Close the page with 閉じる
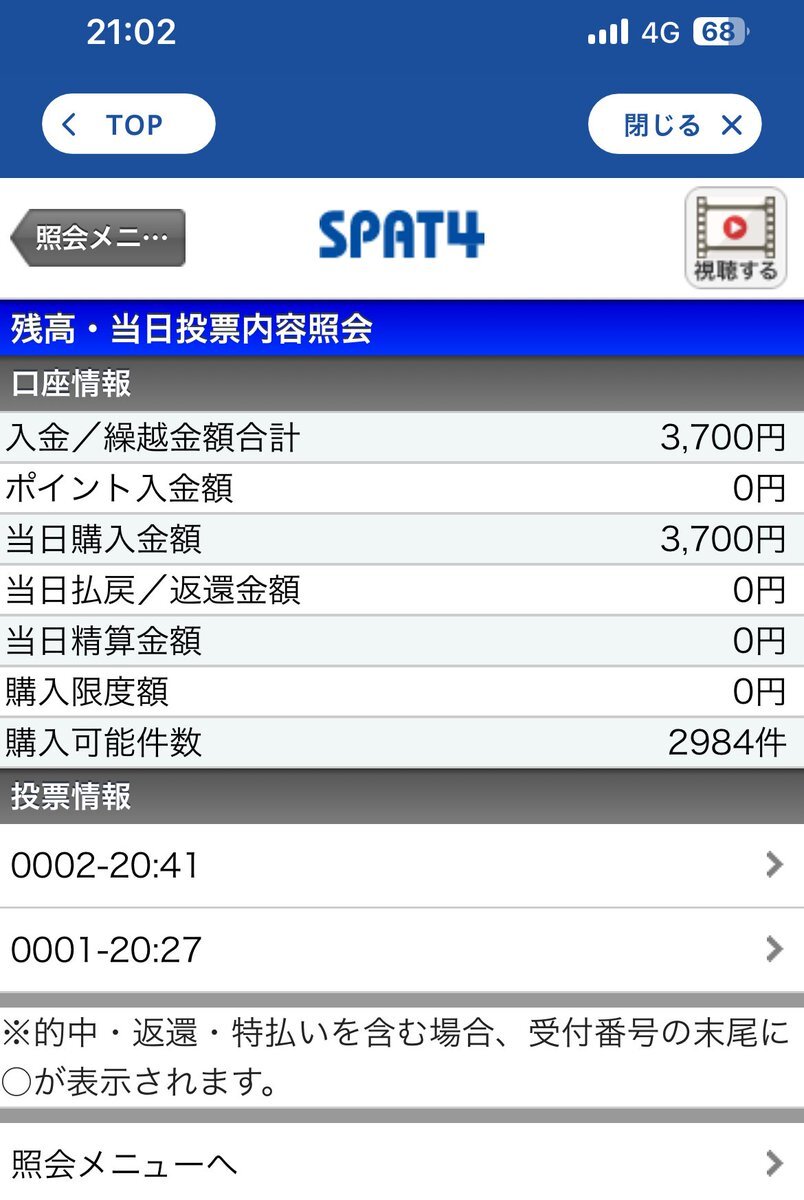This screenshot has width=804, height=1200. click(674, 124)
